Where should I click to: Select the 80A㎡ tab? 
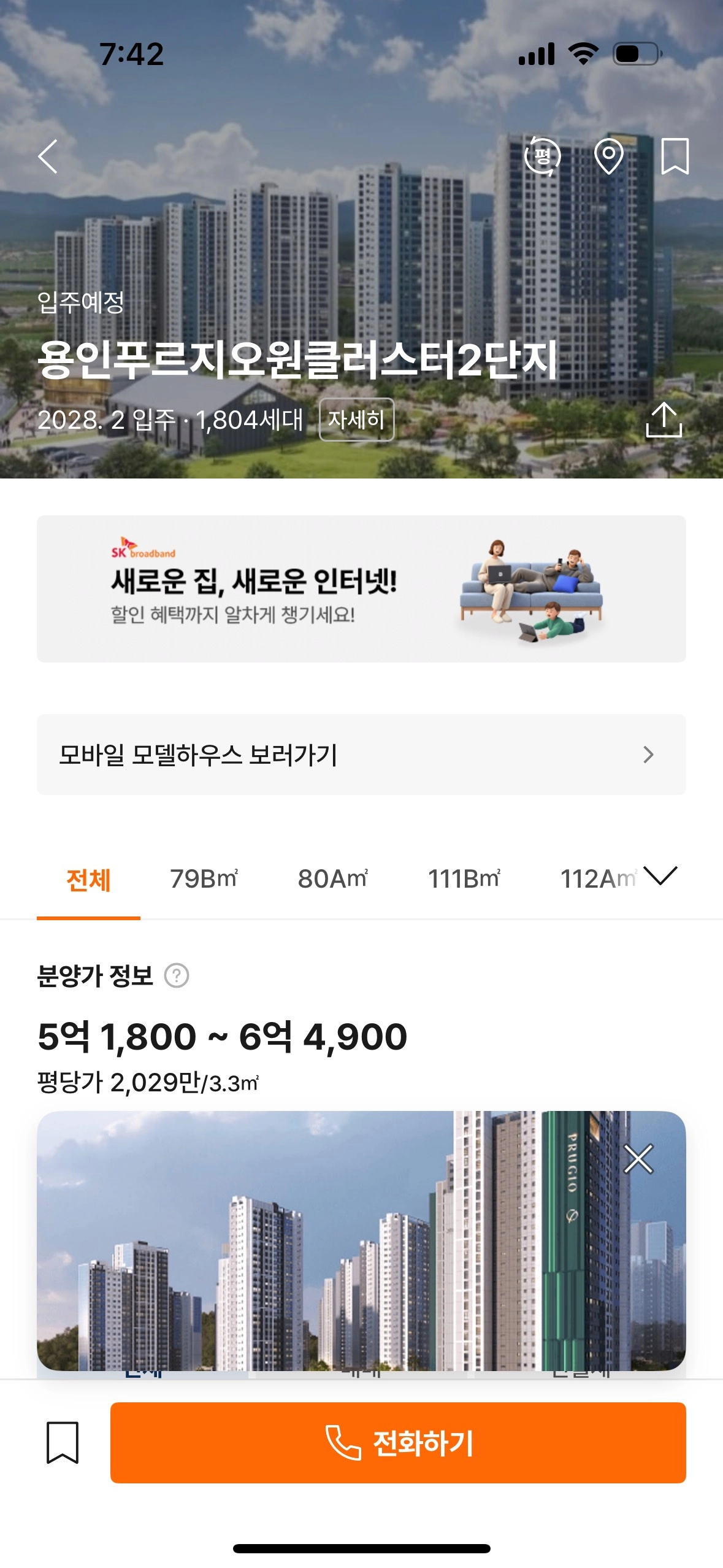tap(332, 880)
